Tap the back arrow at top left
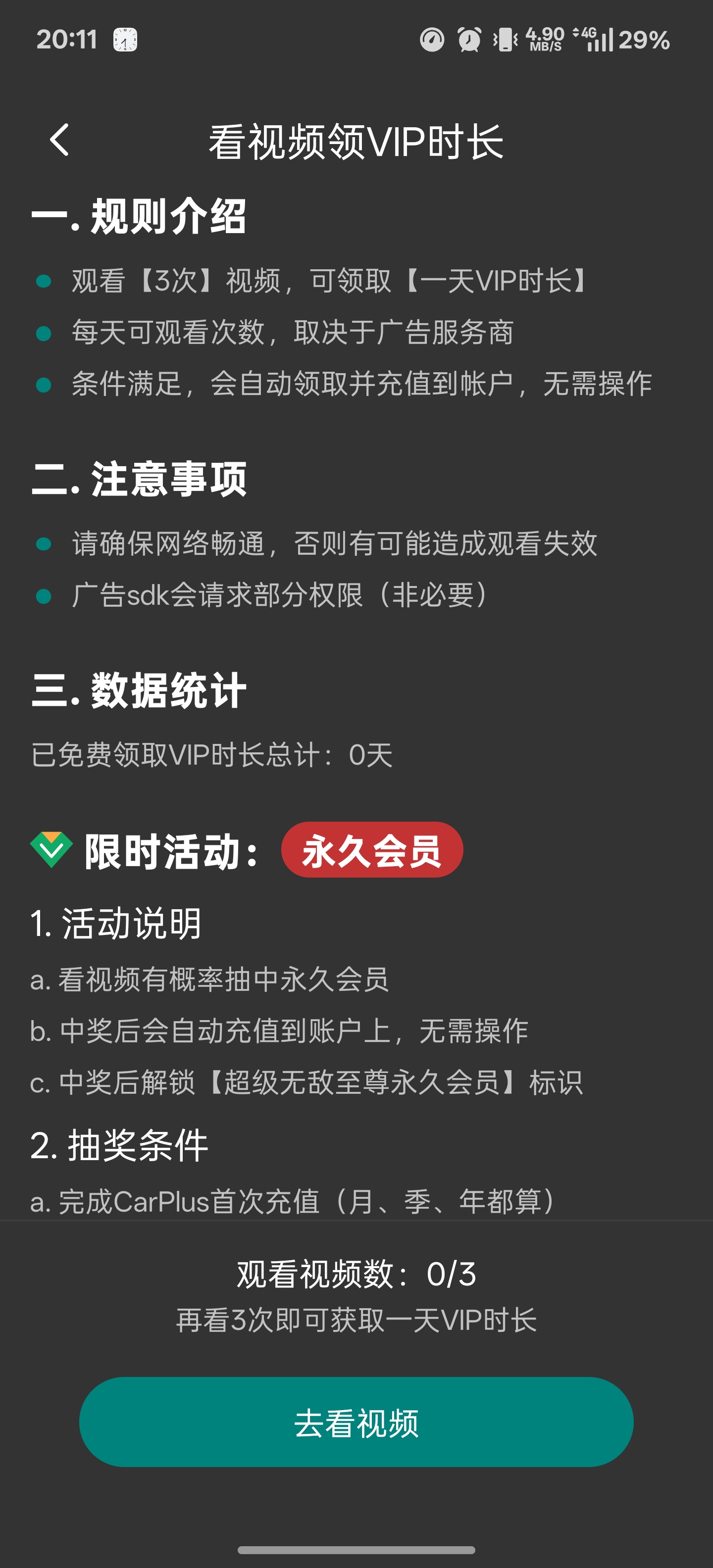713x1568 pixels. [59, 140]
